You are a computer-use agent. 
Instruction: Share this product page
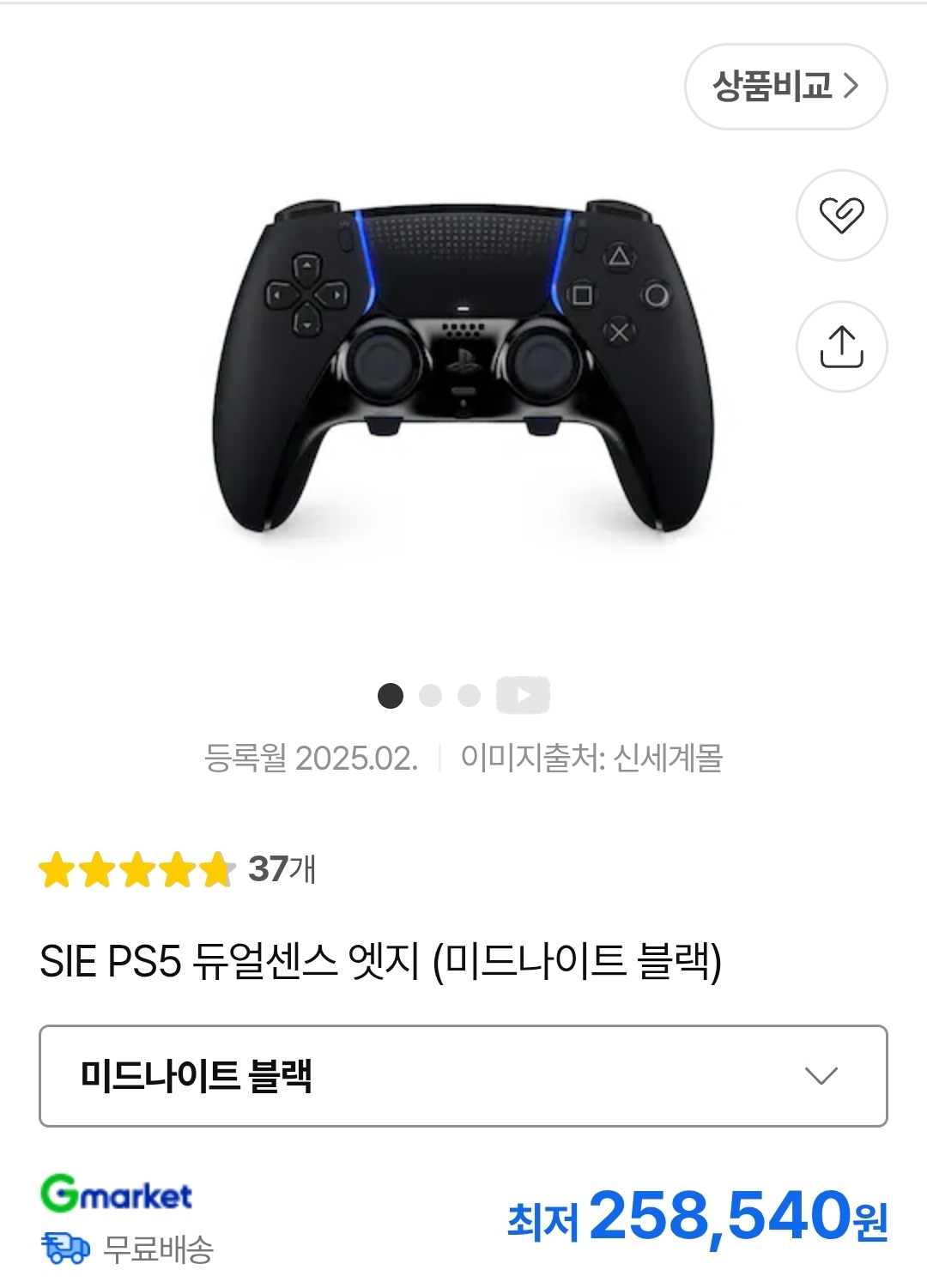tap(841, 347)
